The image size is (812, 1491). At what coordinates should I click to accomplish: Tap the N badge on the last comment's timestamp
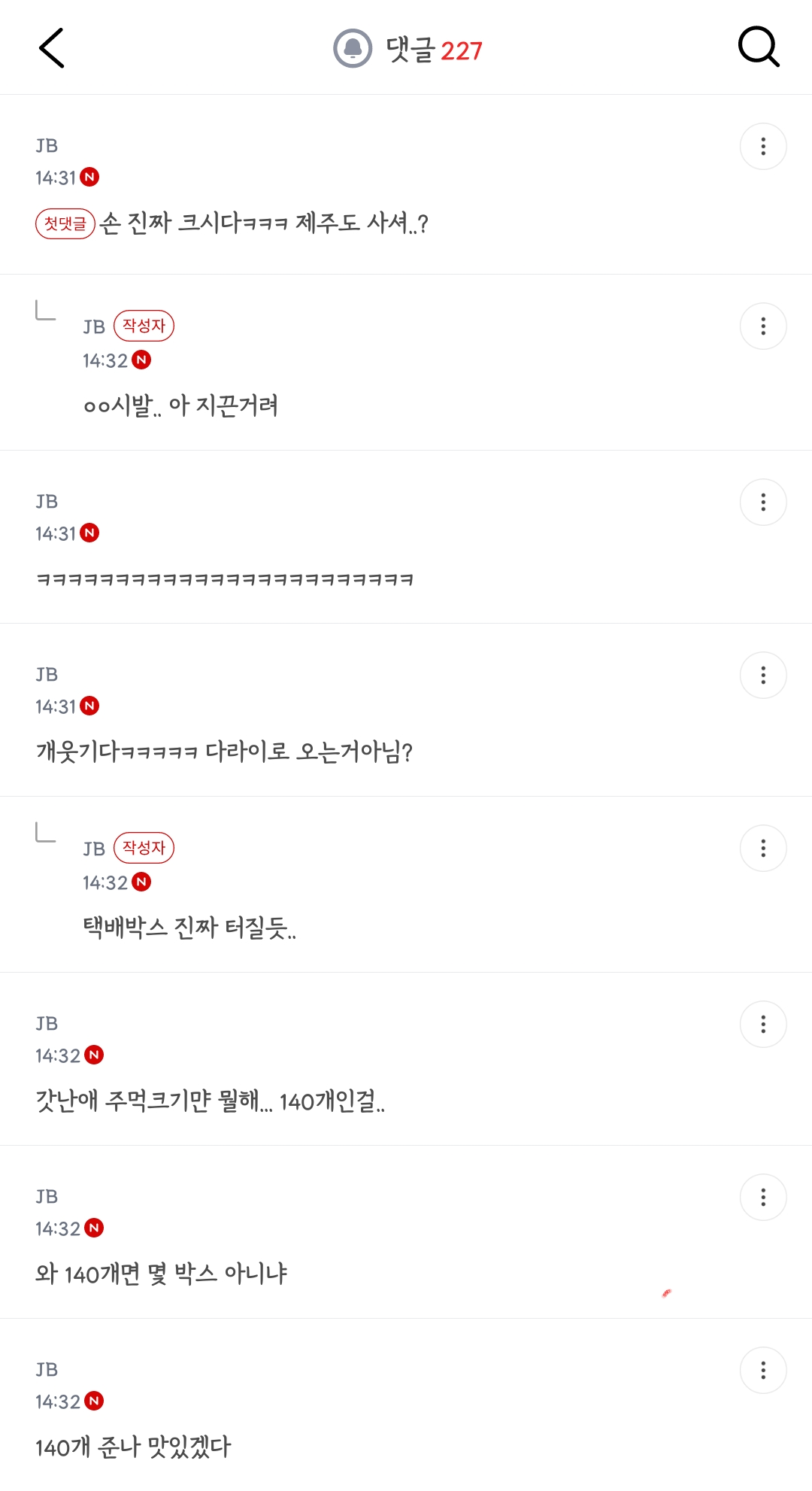coord(93,1401)
